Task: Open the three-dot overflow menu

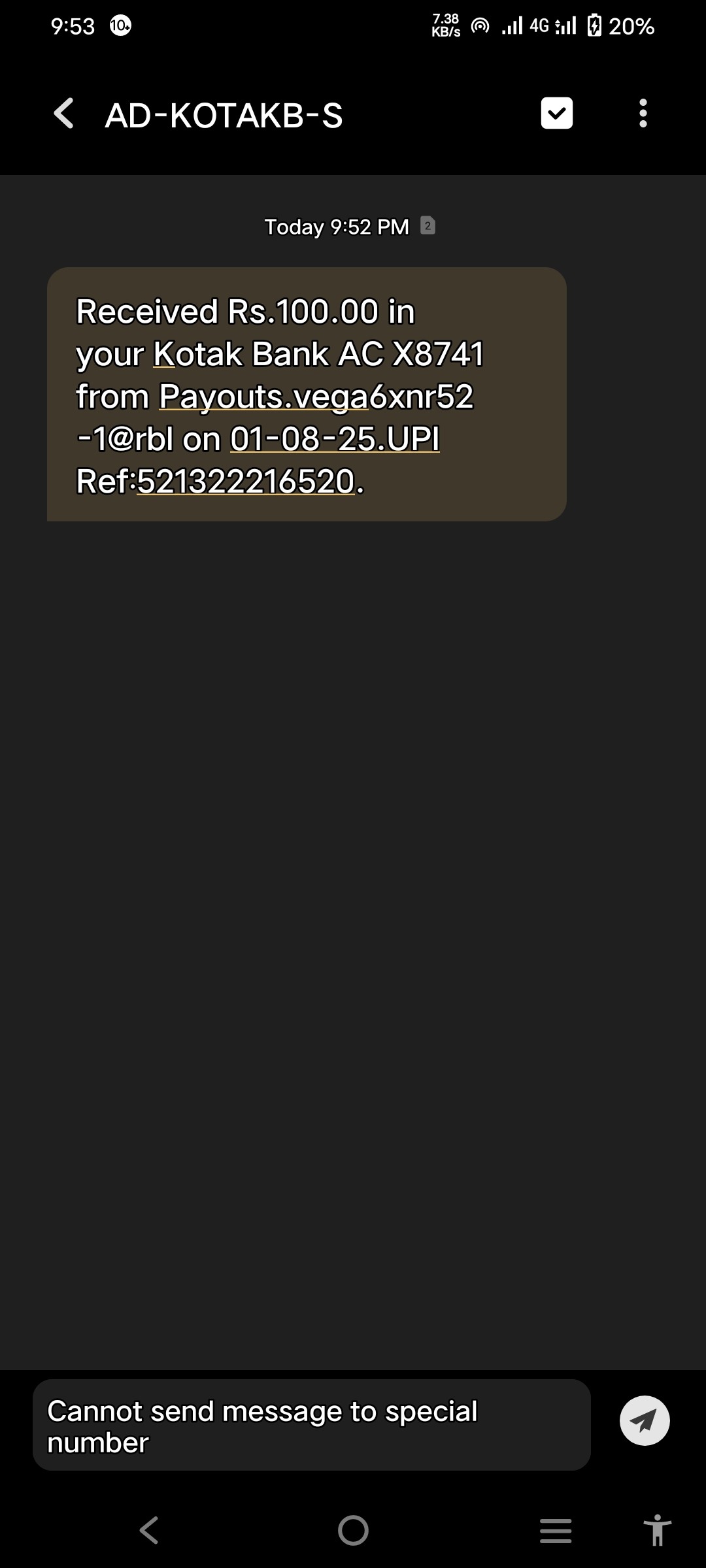Action: 643,114
